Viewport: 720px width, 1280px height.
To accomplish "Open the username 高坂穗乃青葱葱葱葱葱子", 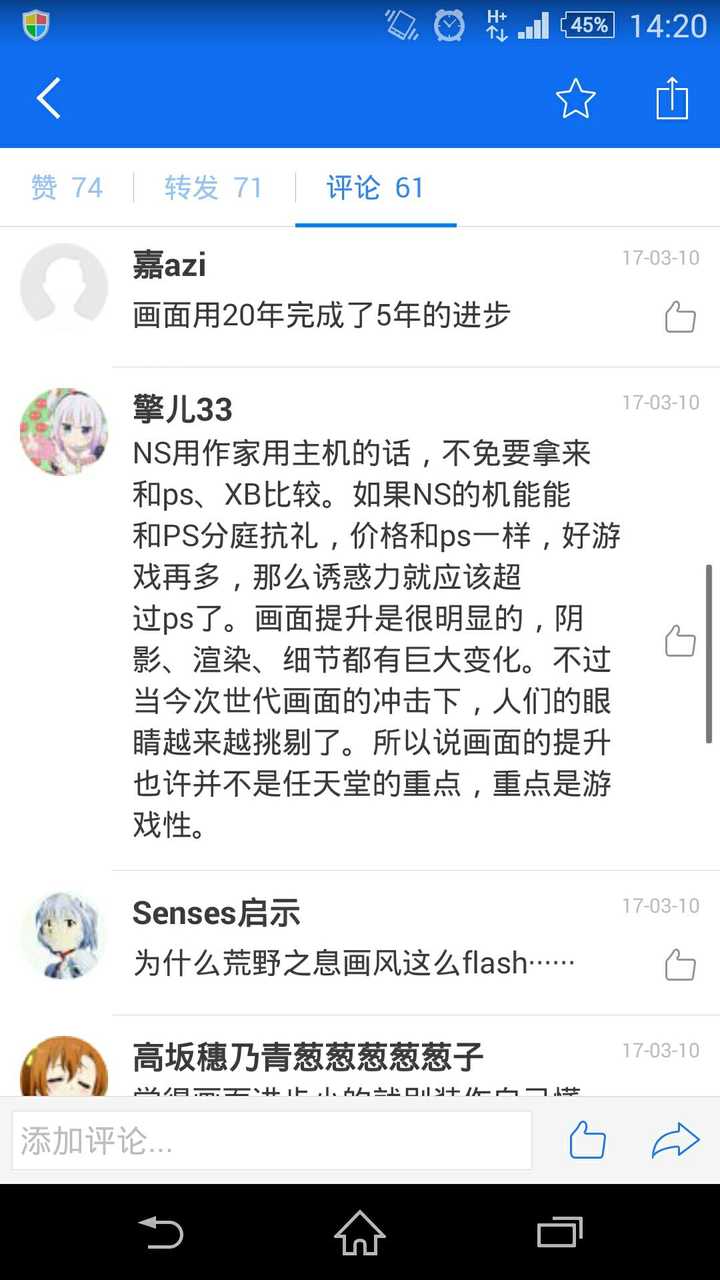I will (x=308, y=1056).
